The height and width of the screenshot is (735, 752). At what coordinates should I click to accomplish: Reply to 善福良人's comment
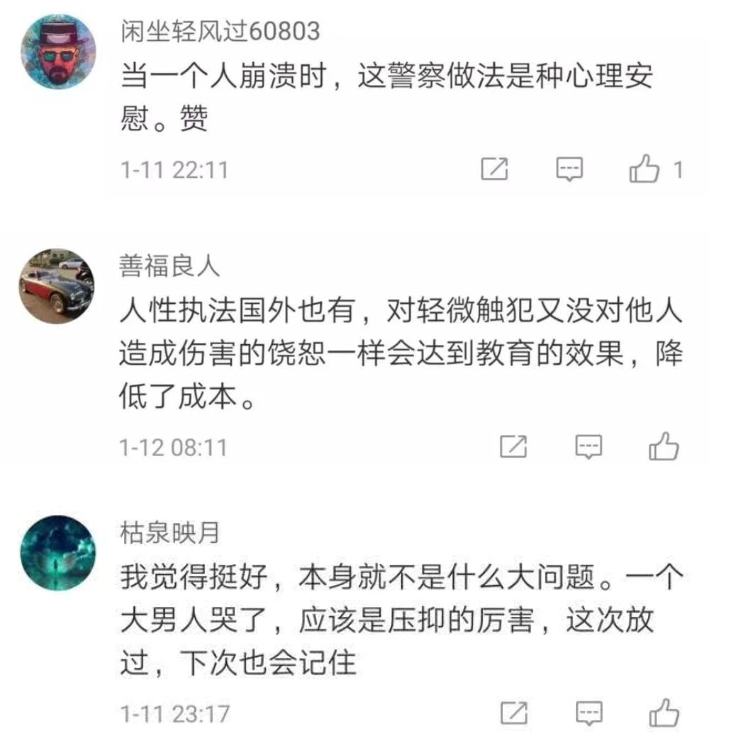coord(589,445)
